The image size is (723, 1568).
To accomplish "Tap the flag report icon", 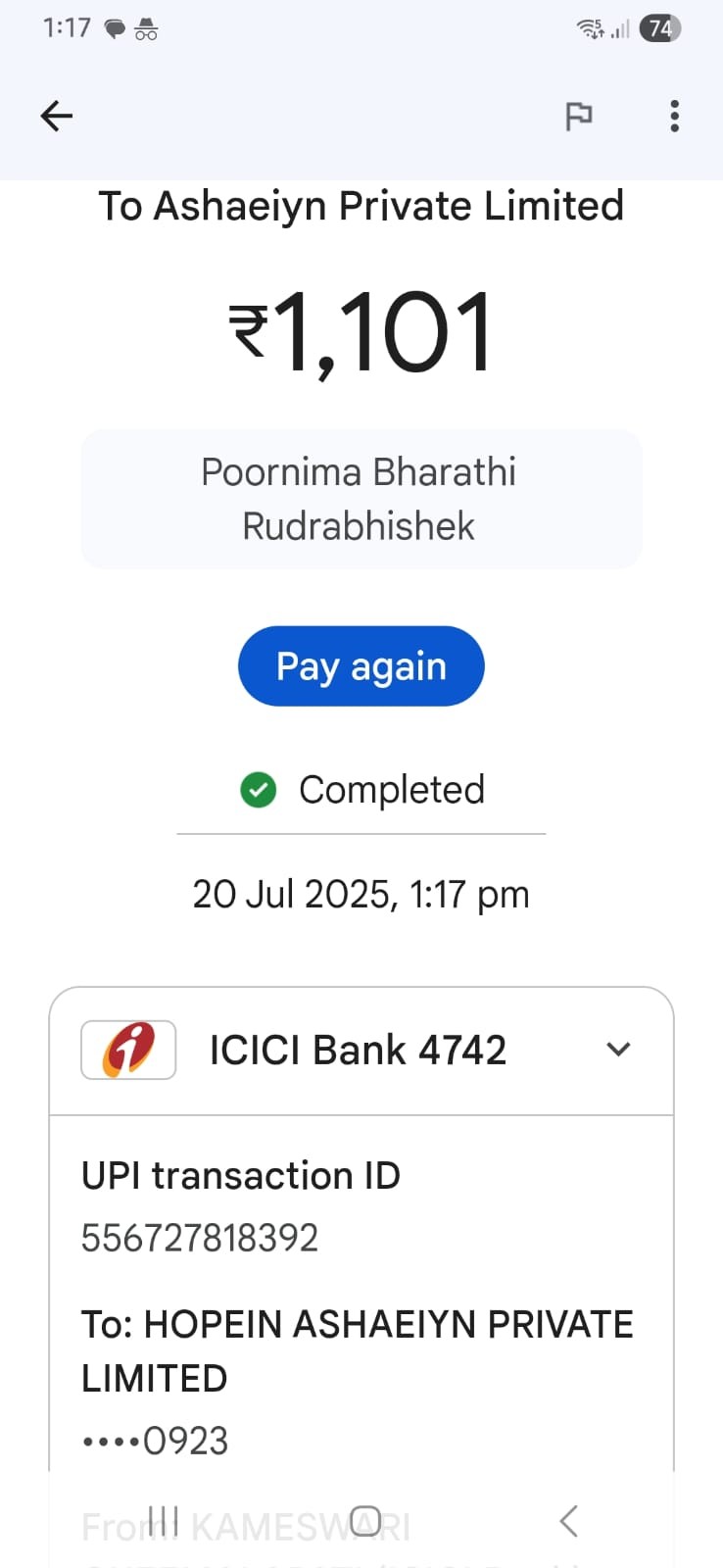I will tap(579, 116).
